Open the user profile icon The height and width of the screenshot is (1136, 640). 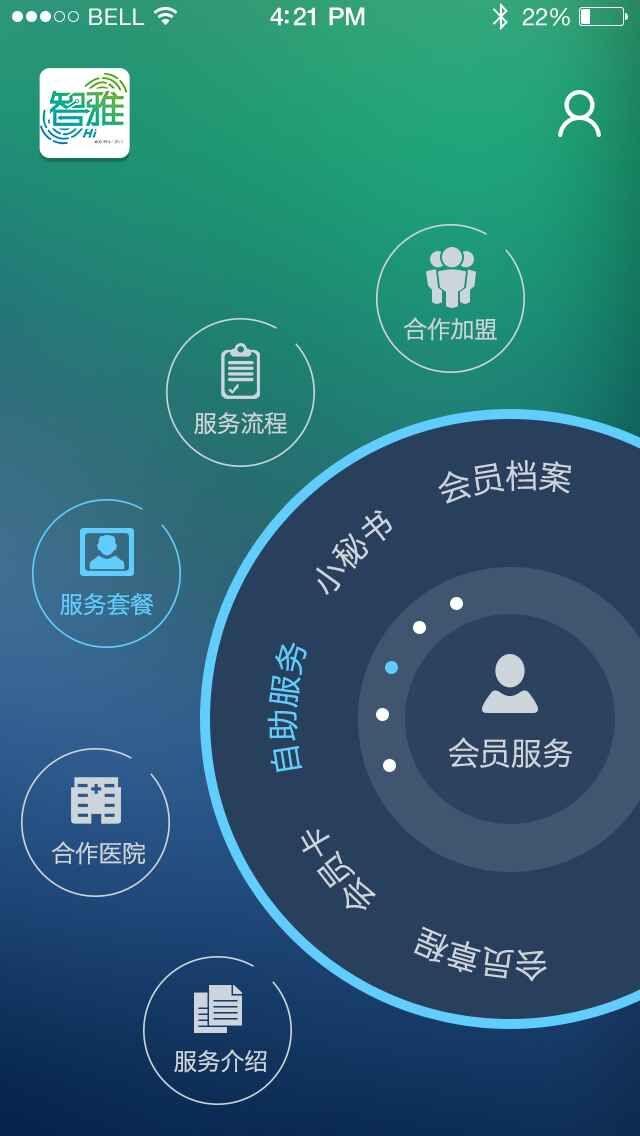(579, 114)
